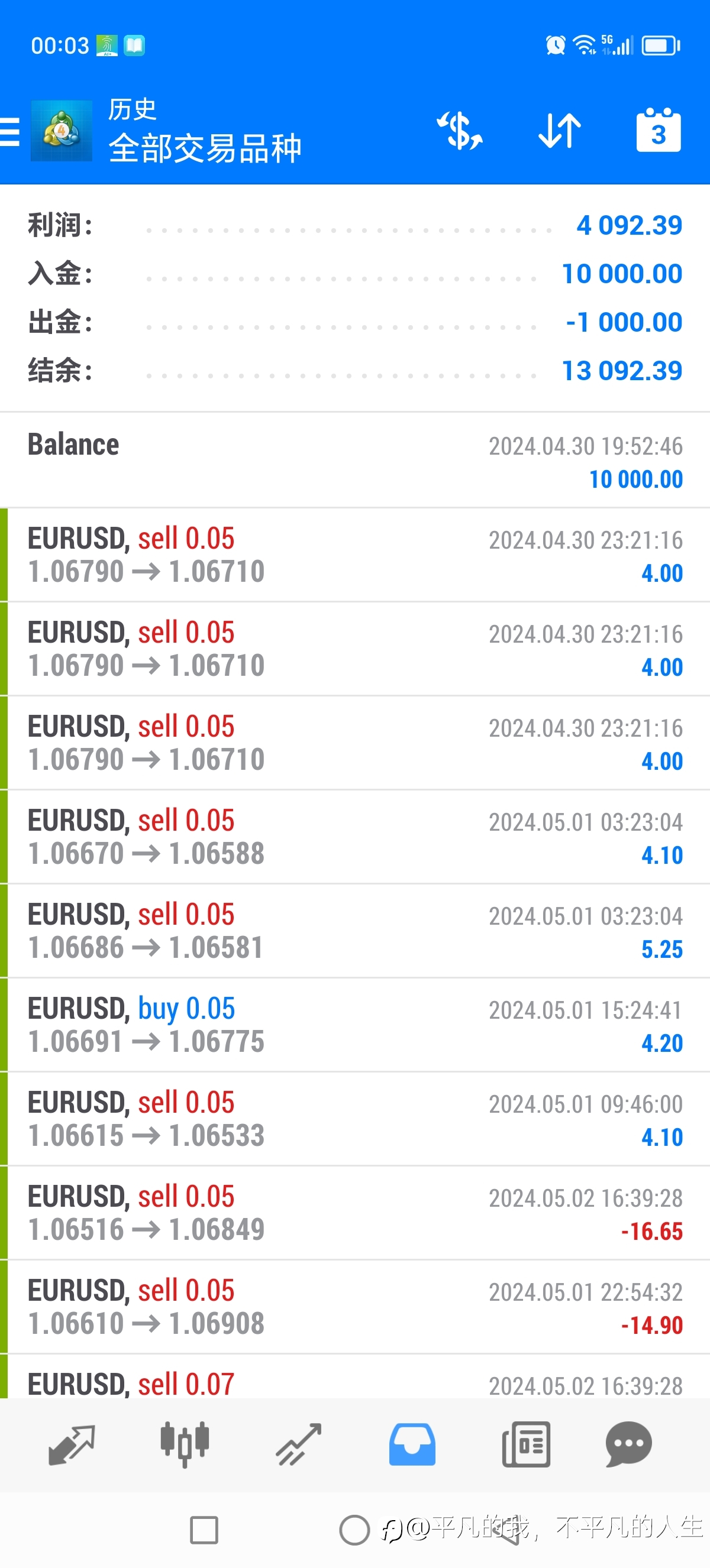
Task: Open the News tab
Action: [526, 1444]
